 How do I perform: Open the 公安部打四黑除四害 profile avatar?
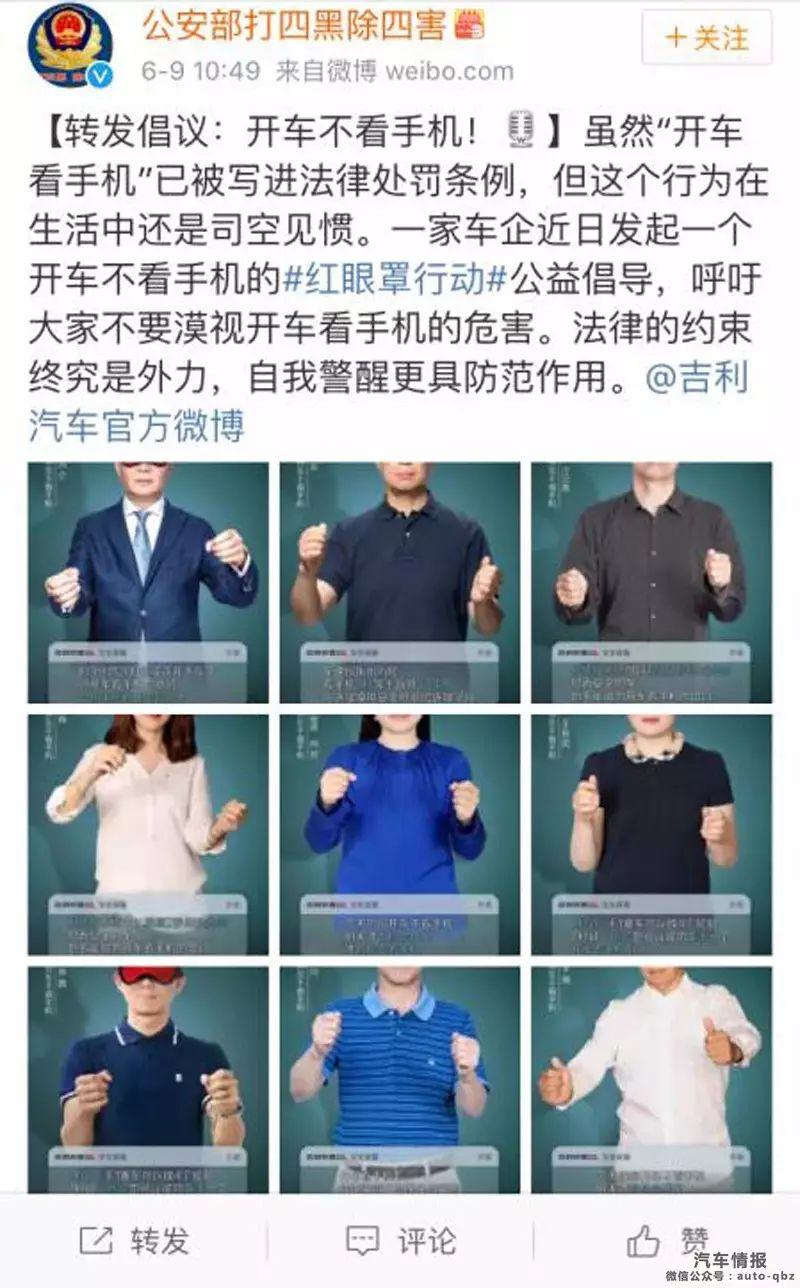point(70,43)
